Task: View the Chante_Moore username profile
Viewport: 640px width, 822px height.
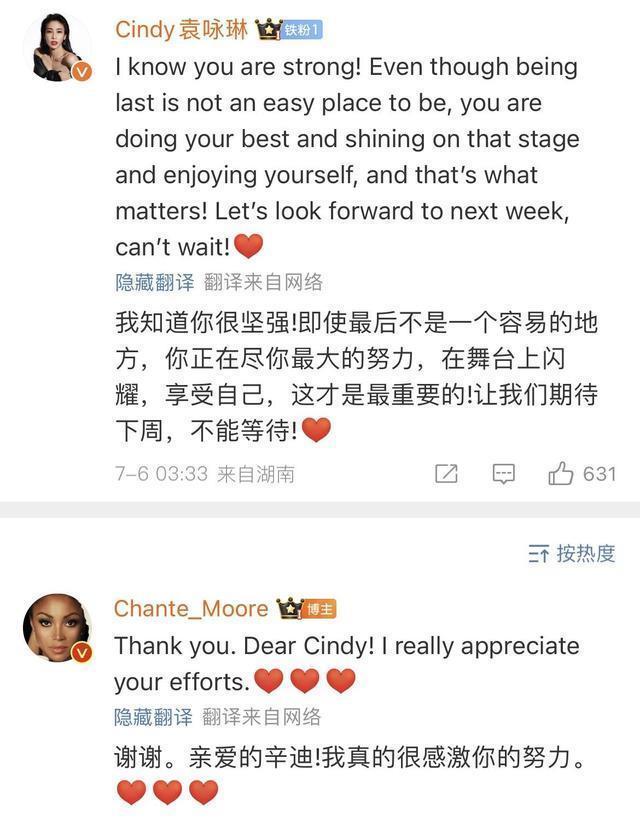Action: coord(190,609)
